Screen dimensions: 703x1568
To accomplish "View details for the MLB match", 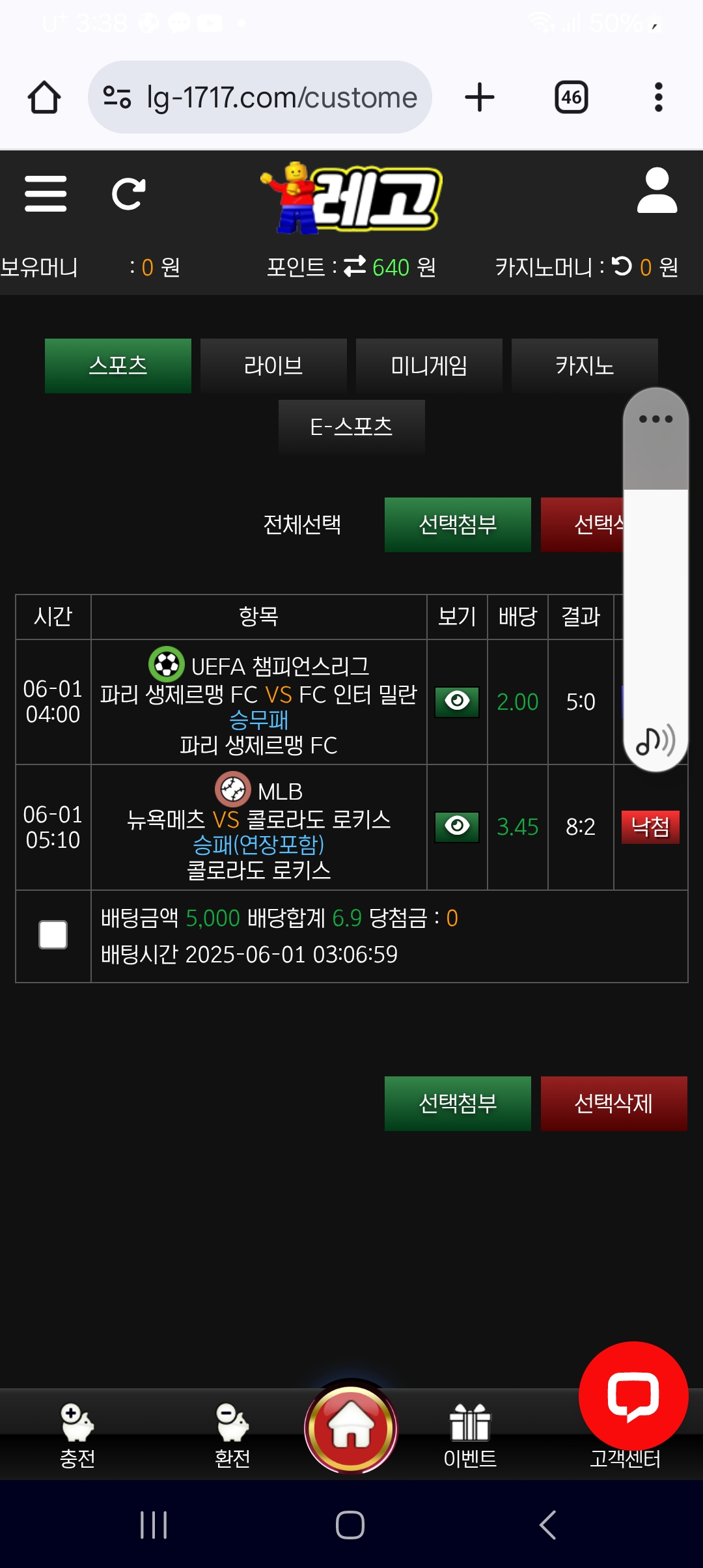I will (x=457, y=827).
